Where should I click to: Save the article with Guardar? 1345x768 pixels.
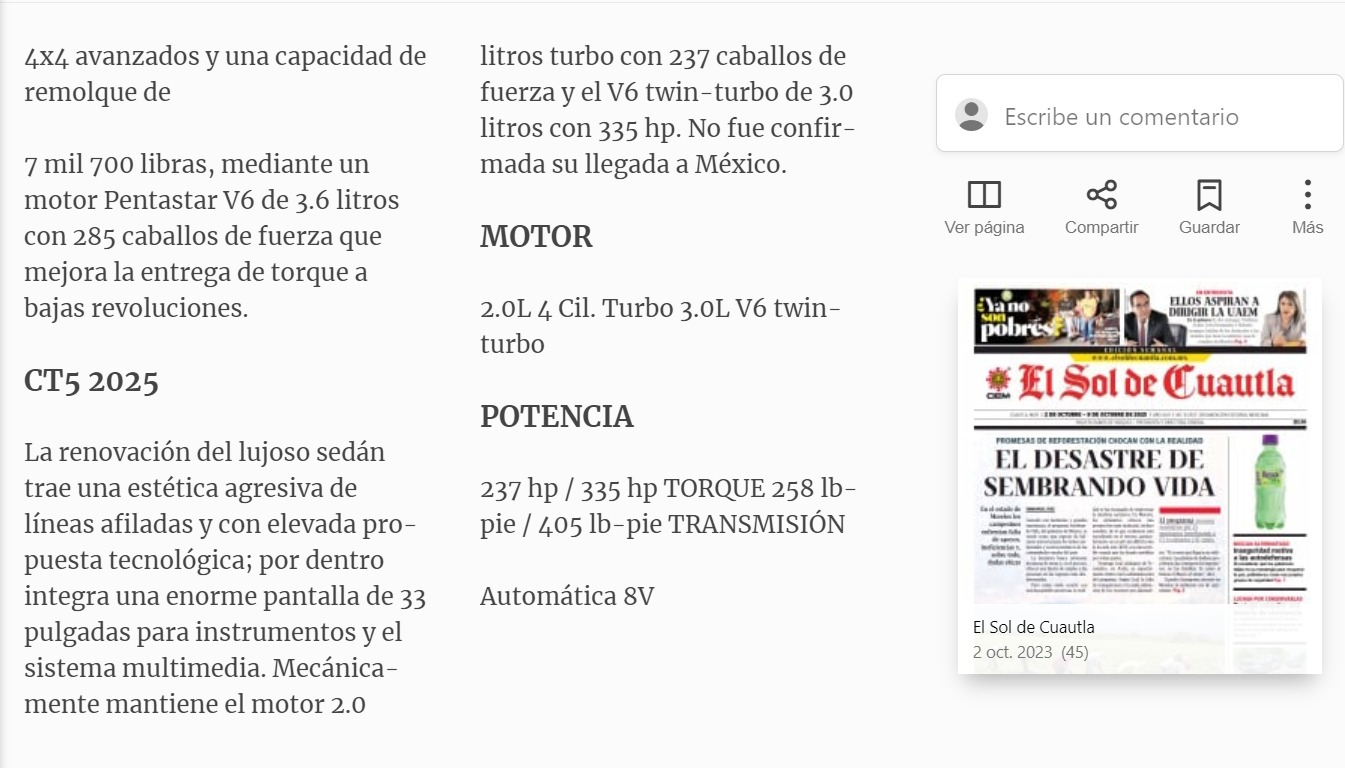1209,208
